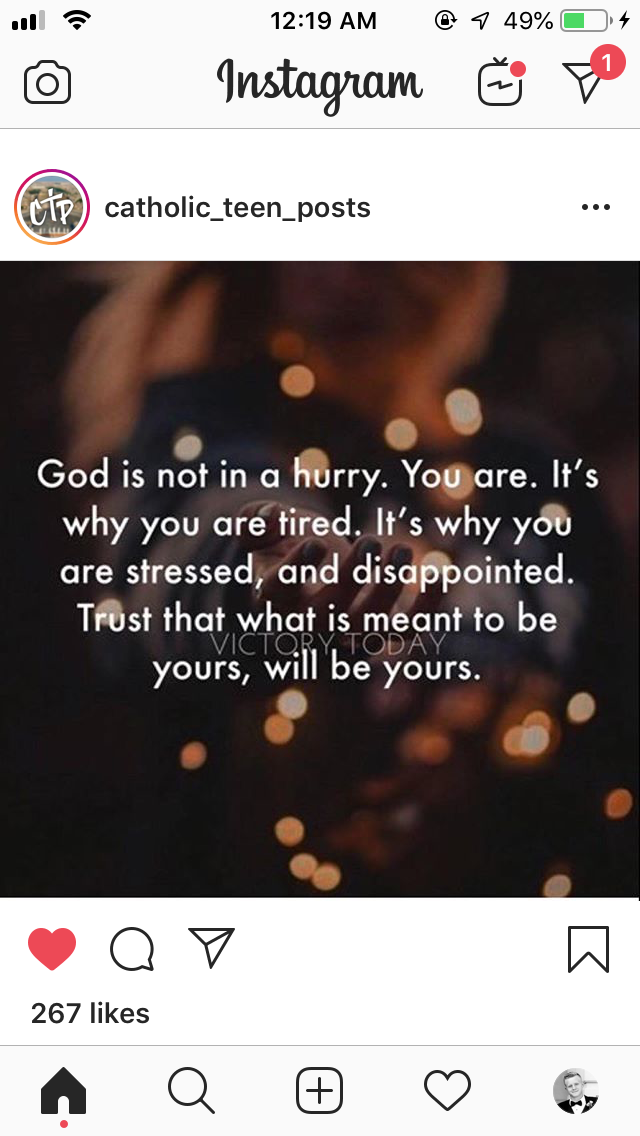Save the post with bookmark icon
This screenshot has height=1136, width=640.
588,949
